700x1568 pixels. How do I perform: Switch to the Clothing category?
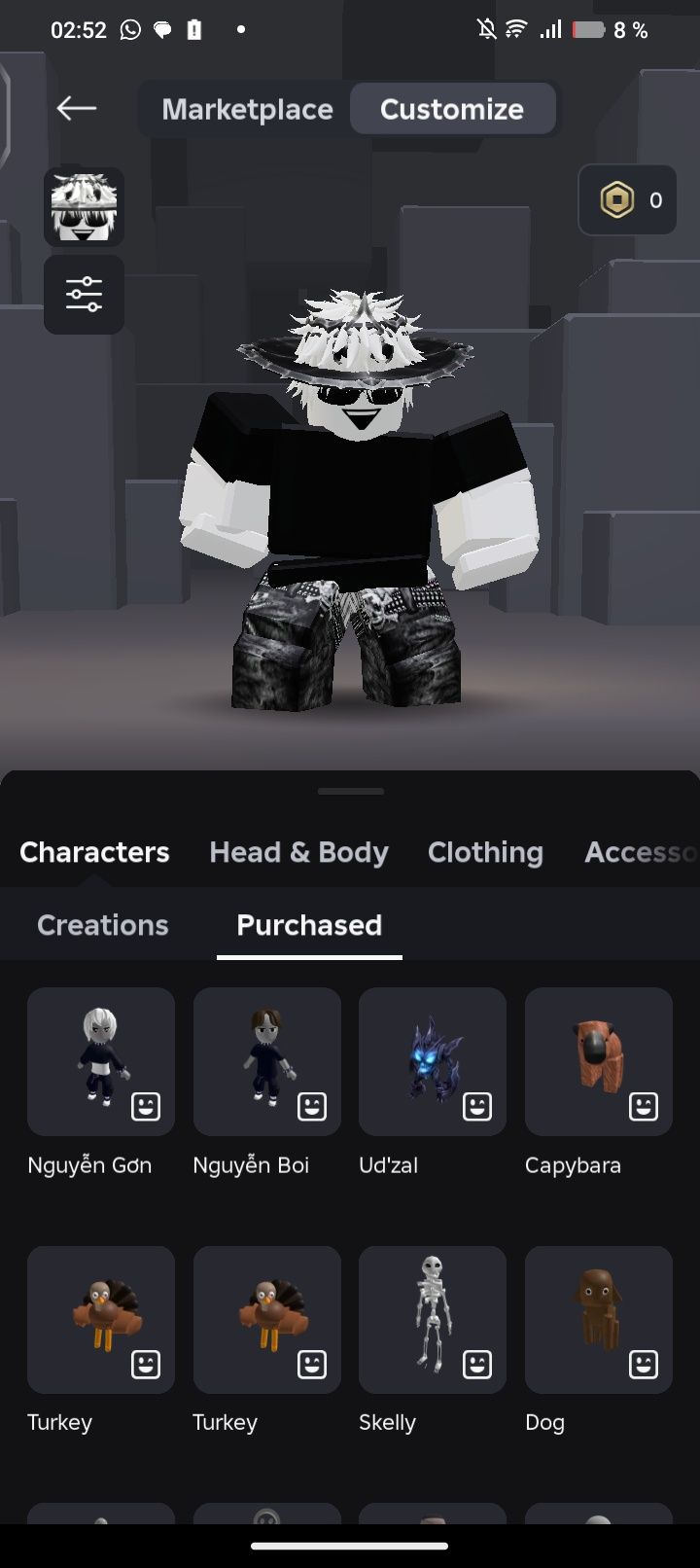click(x=485, y=852)
